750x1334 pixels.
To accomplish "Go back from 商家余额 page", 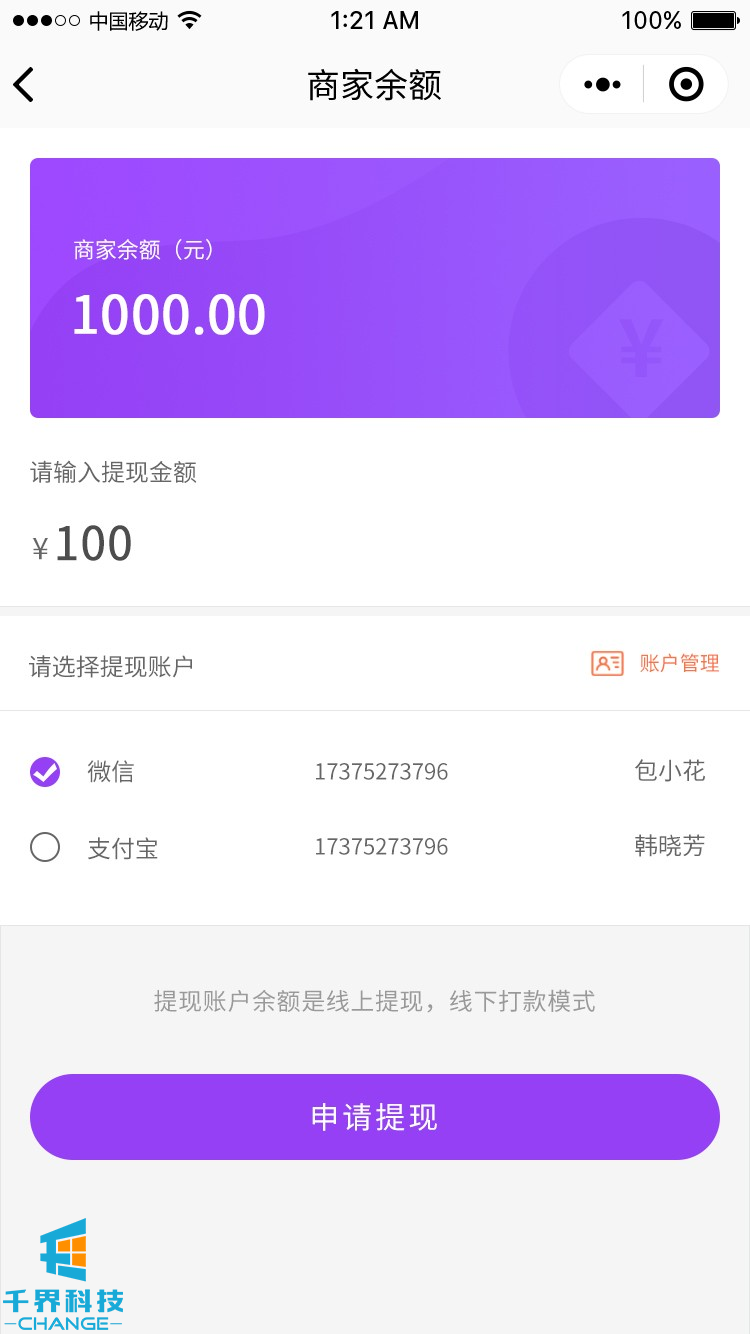I will [24, 85].
